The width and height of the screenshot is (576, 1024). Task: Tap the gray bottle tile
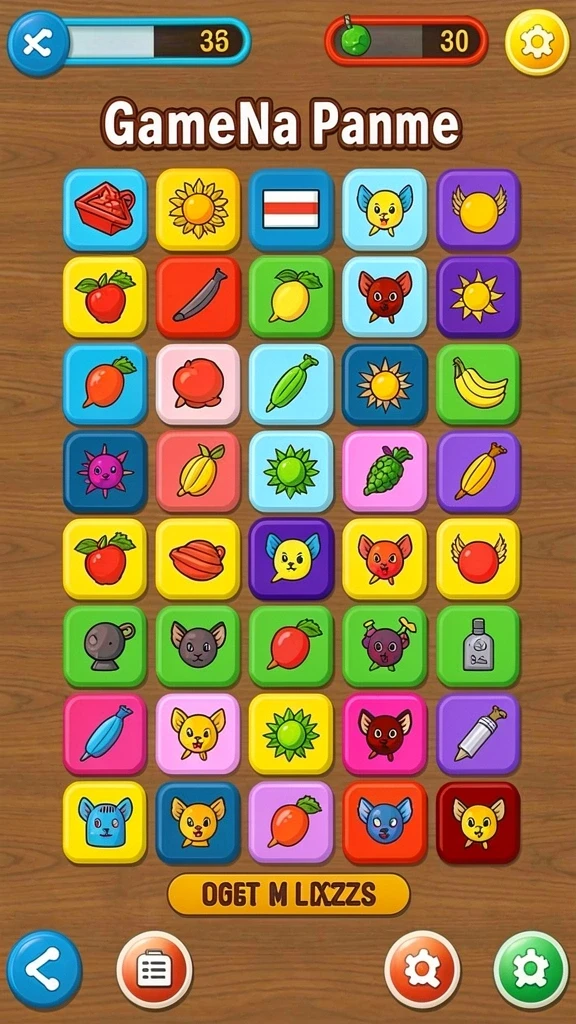pyautogui.click(x=479, y=647)
